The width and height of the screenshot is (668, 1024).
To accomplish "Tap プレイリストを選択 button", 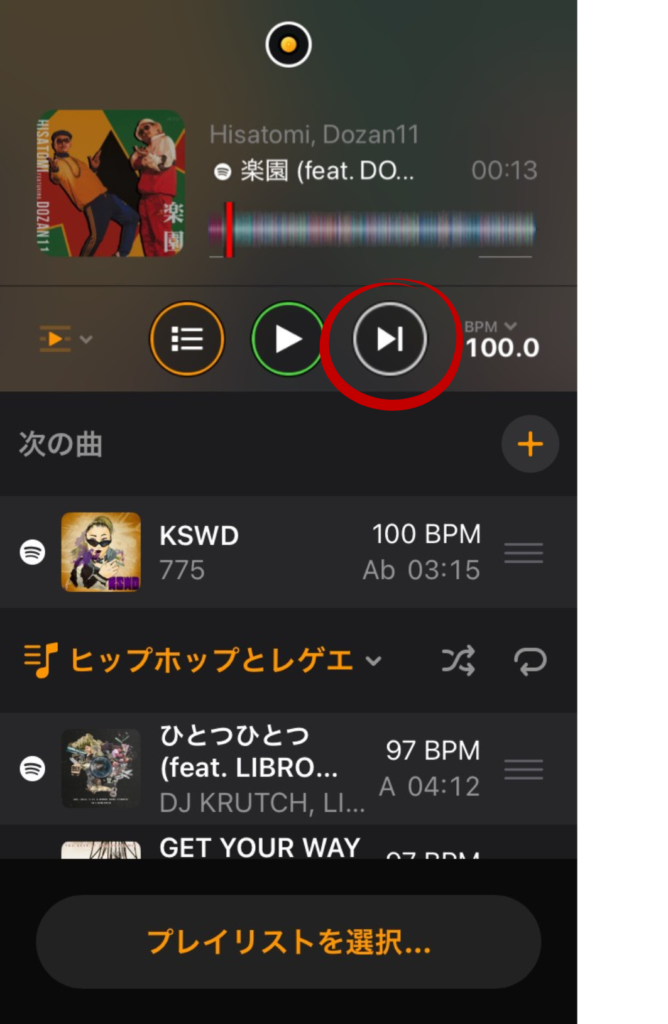I will point(288,942).
